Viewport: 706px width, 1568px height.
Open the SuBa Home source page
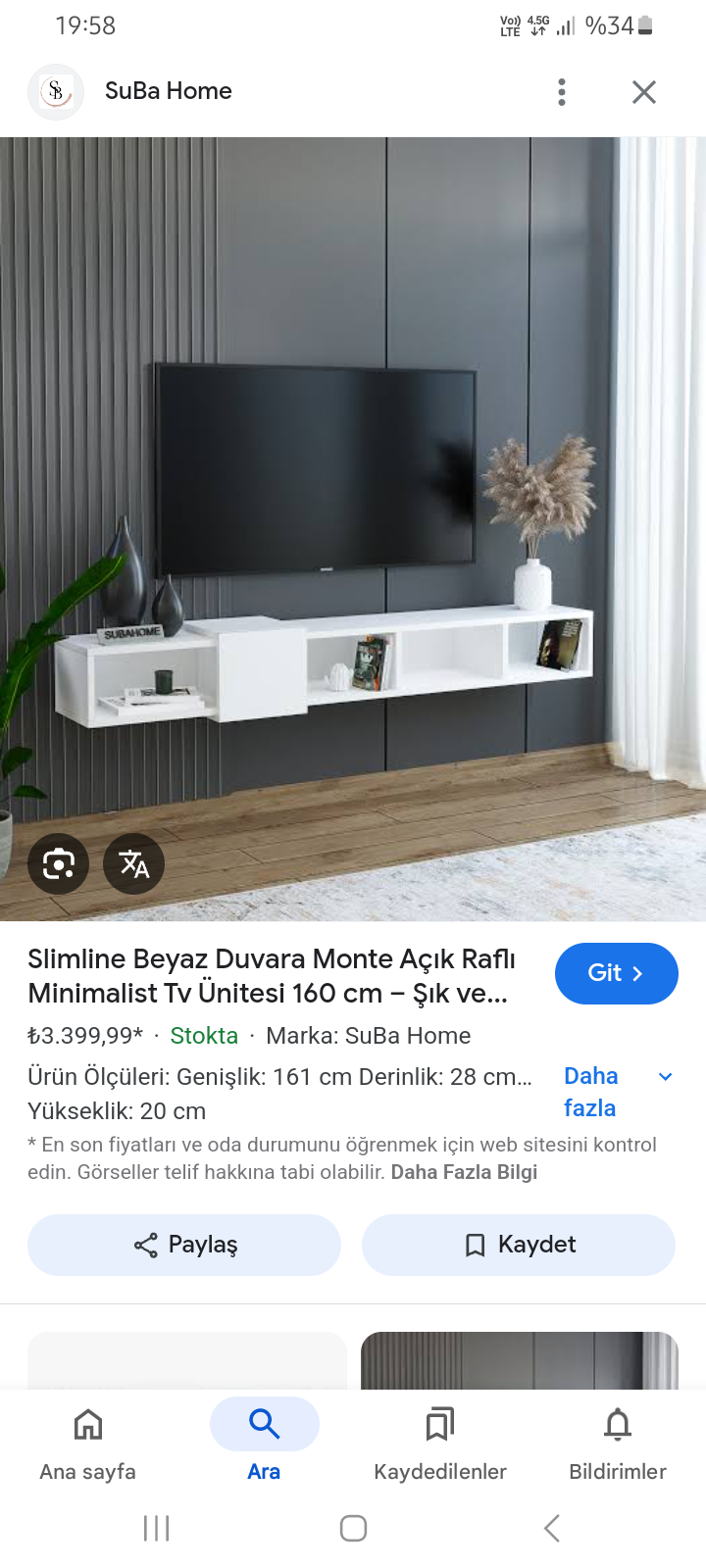pos(168,91)
